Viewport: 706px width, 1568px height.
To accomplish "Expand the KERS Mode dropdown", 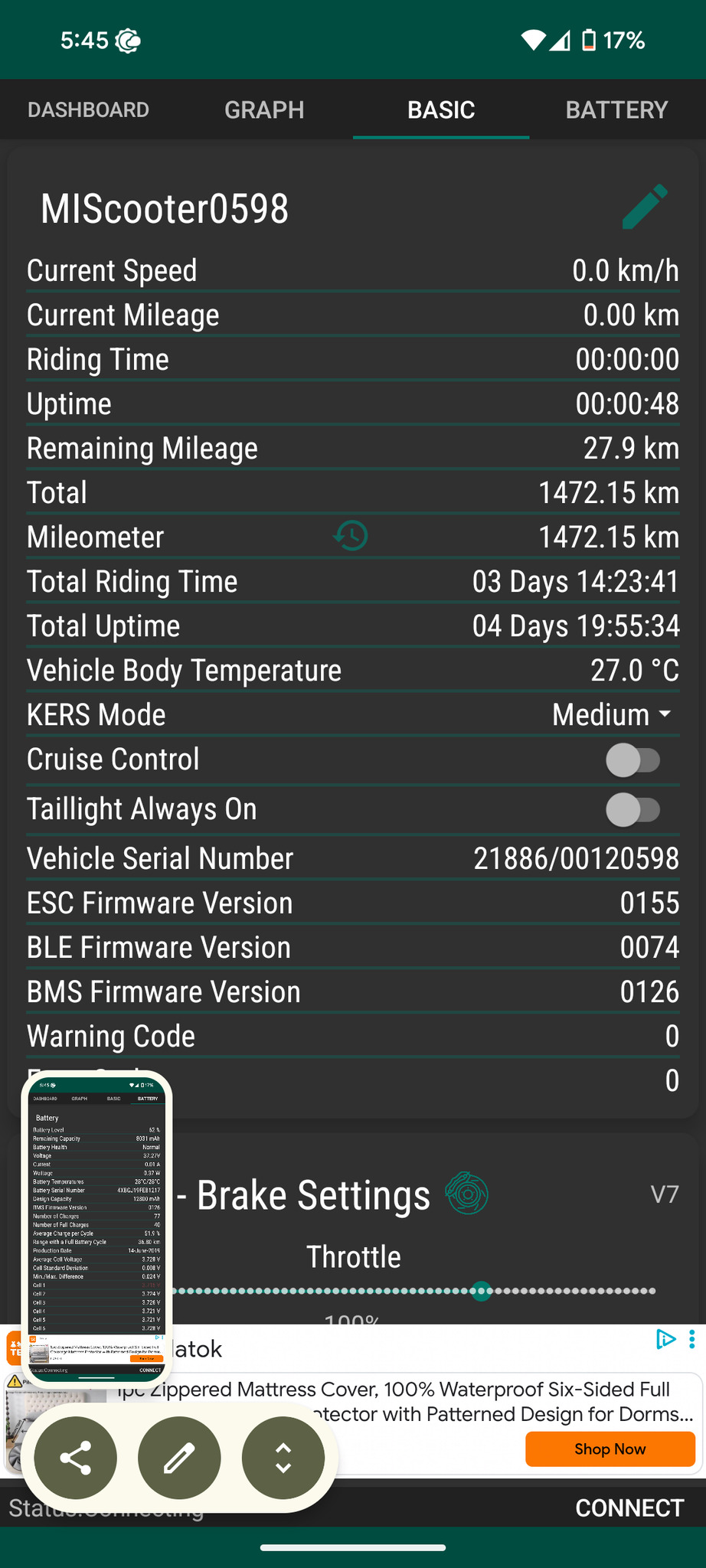I will click(x=613, y=715).
